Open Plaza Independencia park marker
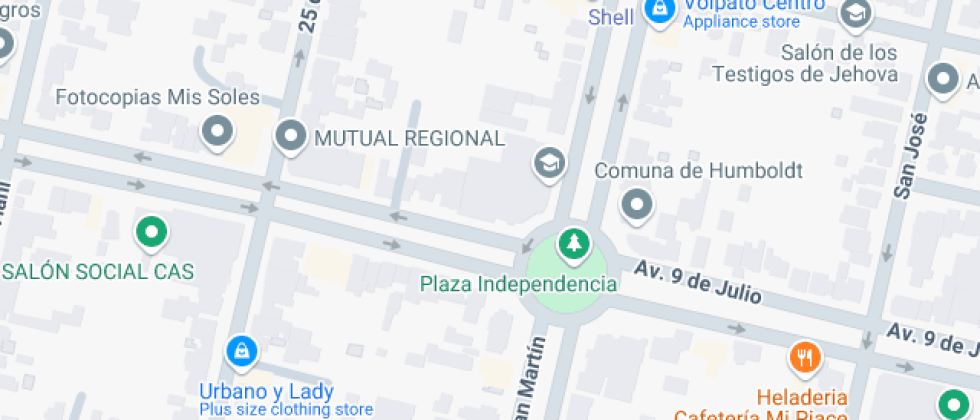The height and width of the screenshot is (420, 980). coord(572,243)
